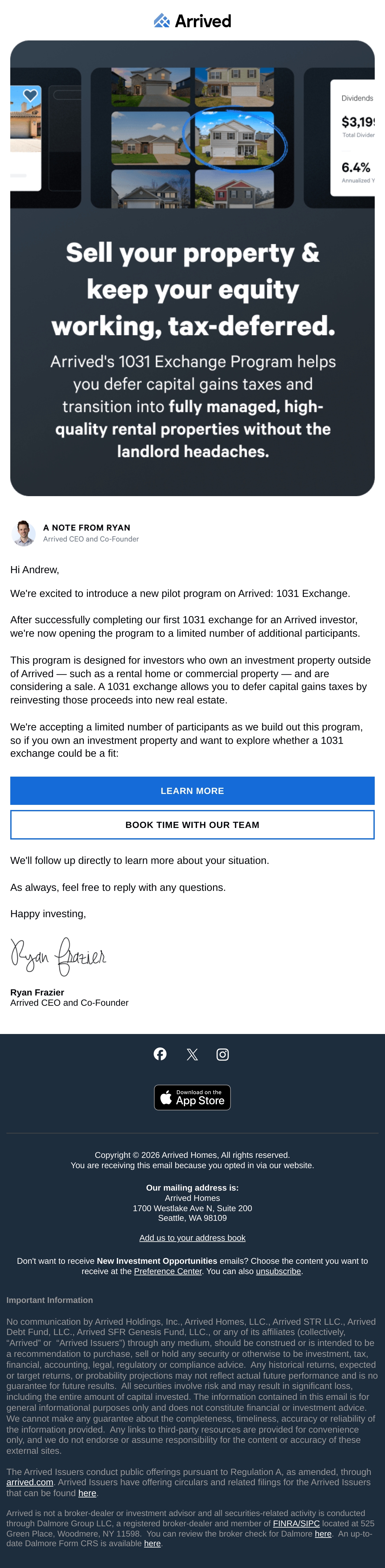This screenshot has height=1568, width=385.
Task: Open offering circulars found here link
Action: (88, 1493)
